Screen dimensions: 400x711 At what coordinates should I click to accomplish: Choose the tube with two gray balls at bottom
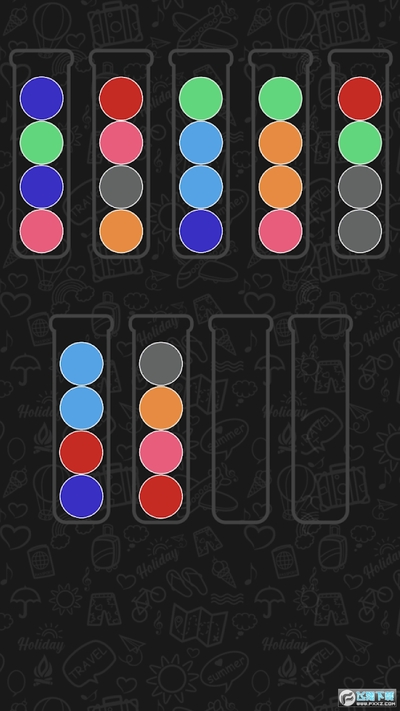pos(360,154)
